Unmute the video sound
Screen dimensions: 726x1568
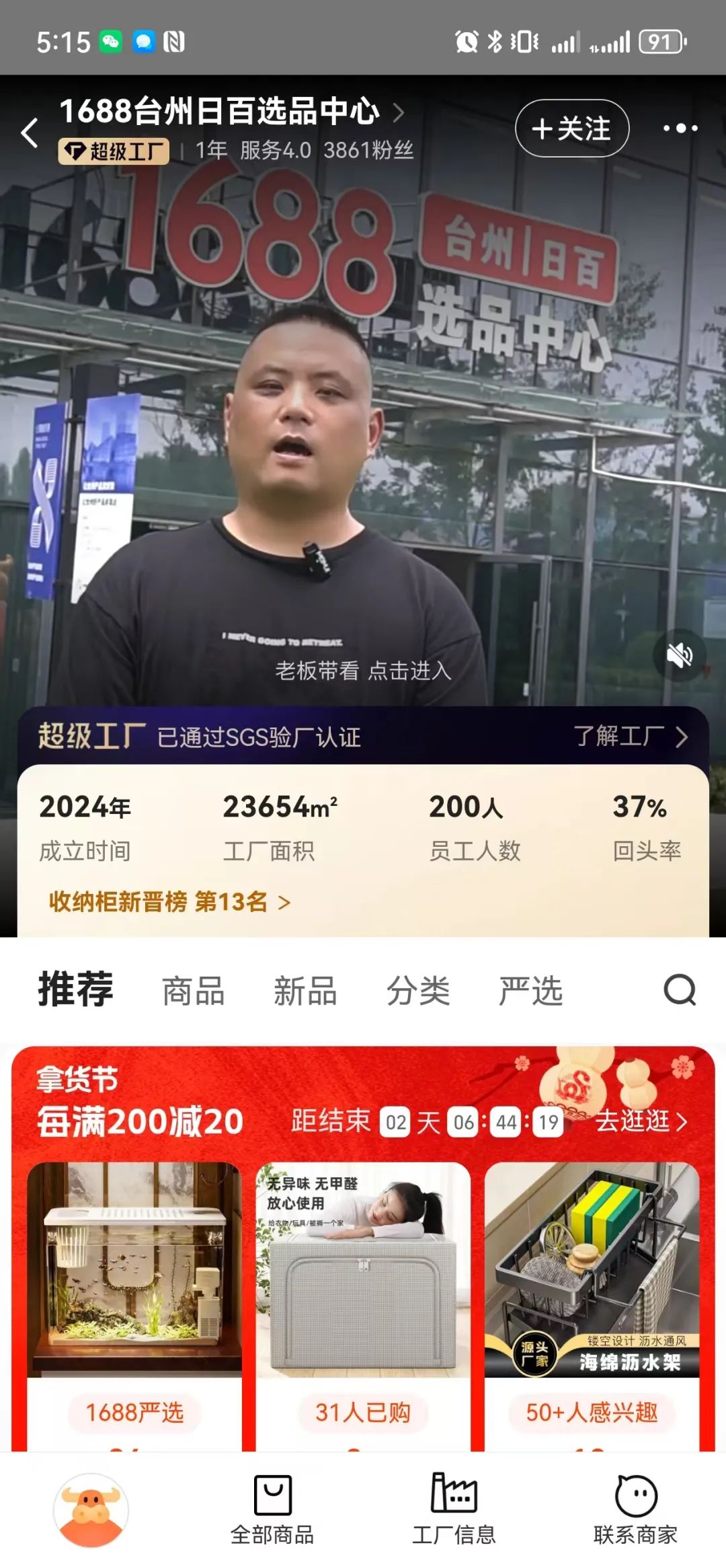(680, 655)
